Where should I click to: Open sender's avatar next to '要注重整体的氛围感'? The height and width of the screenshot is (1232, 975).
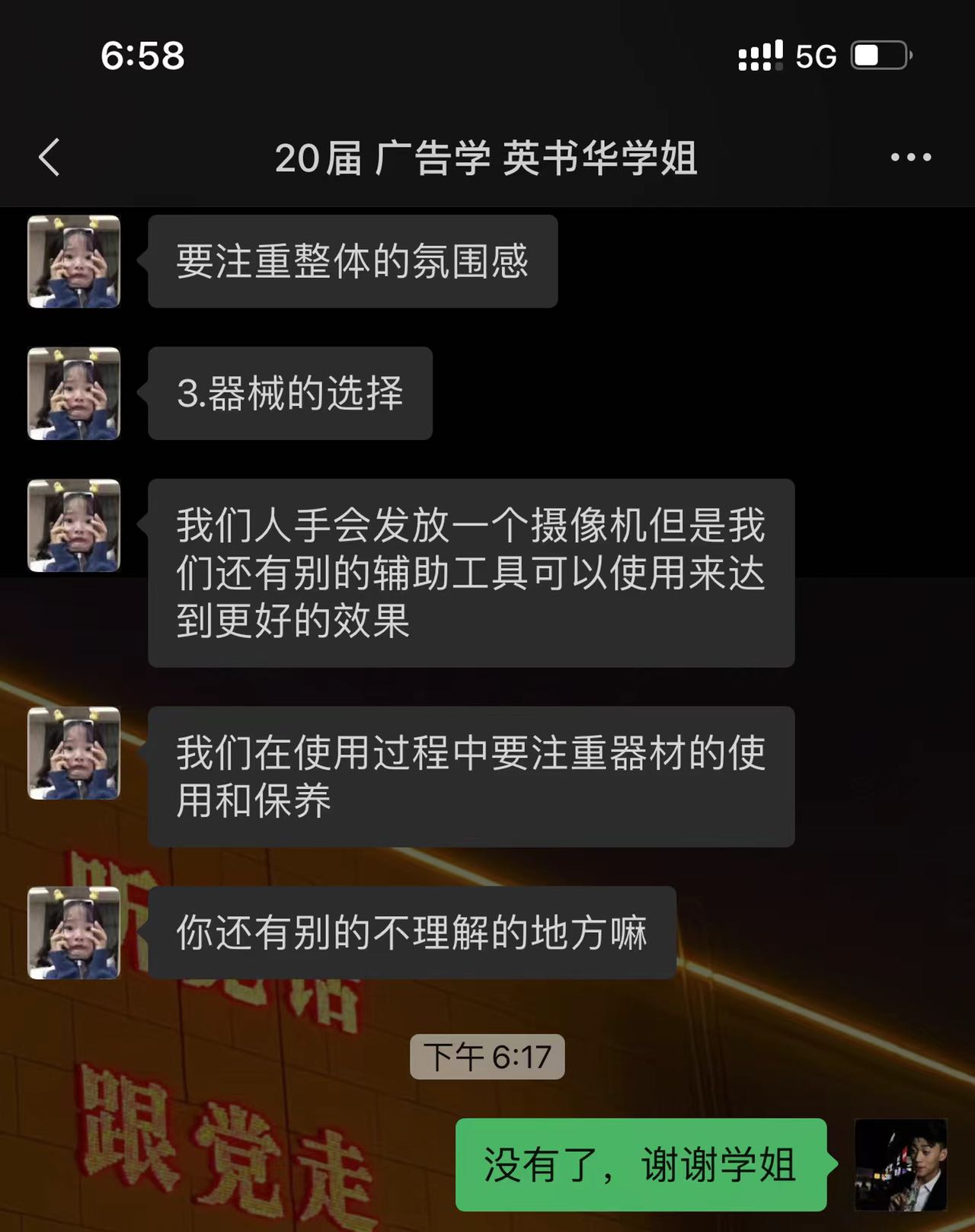click(x=74, y=261)
